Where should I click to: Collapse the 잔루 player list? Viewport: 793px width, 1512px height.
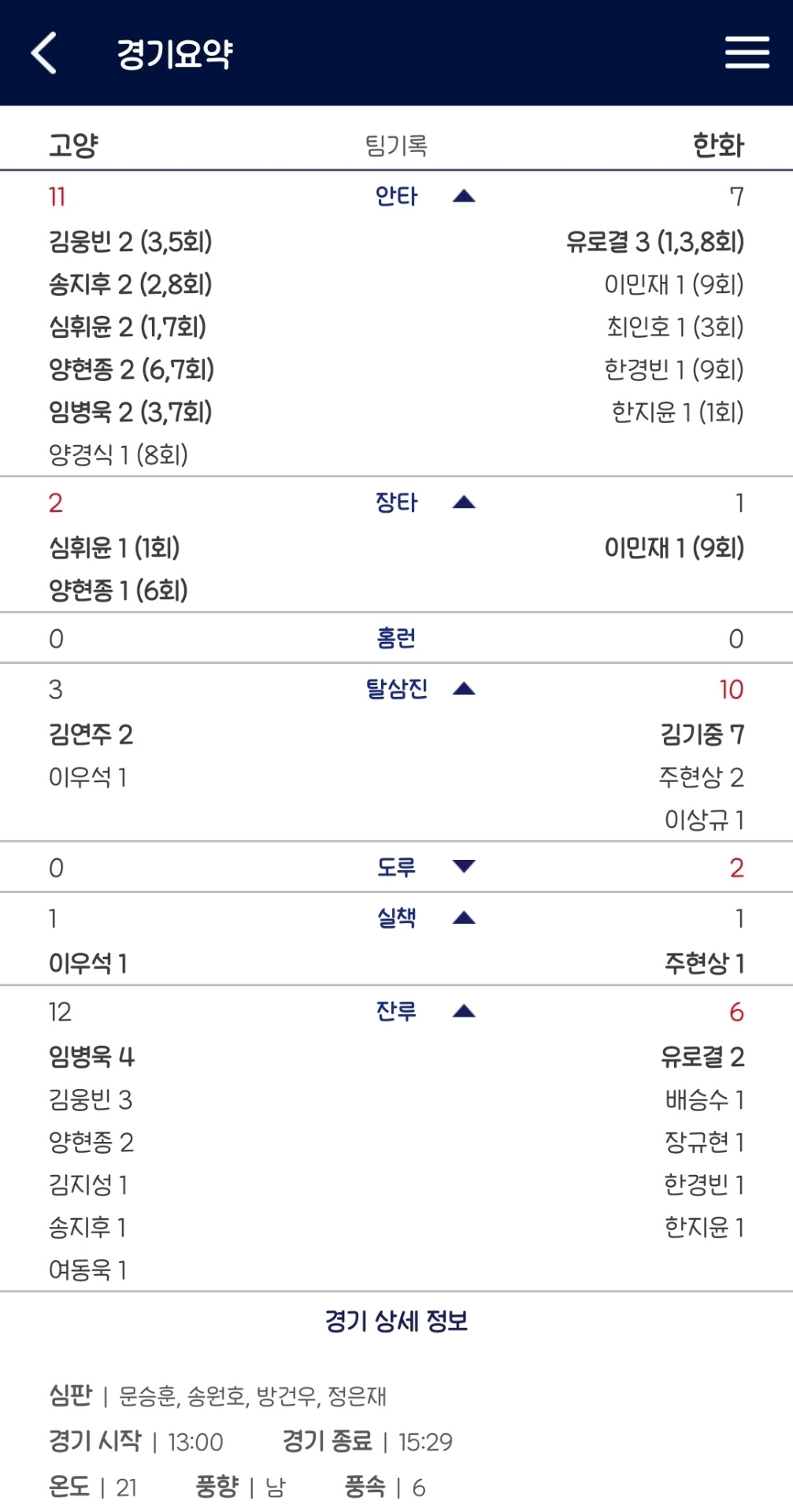tap(464, 1011)
